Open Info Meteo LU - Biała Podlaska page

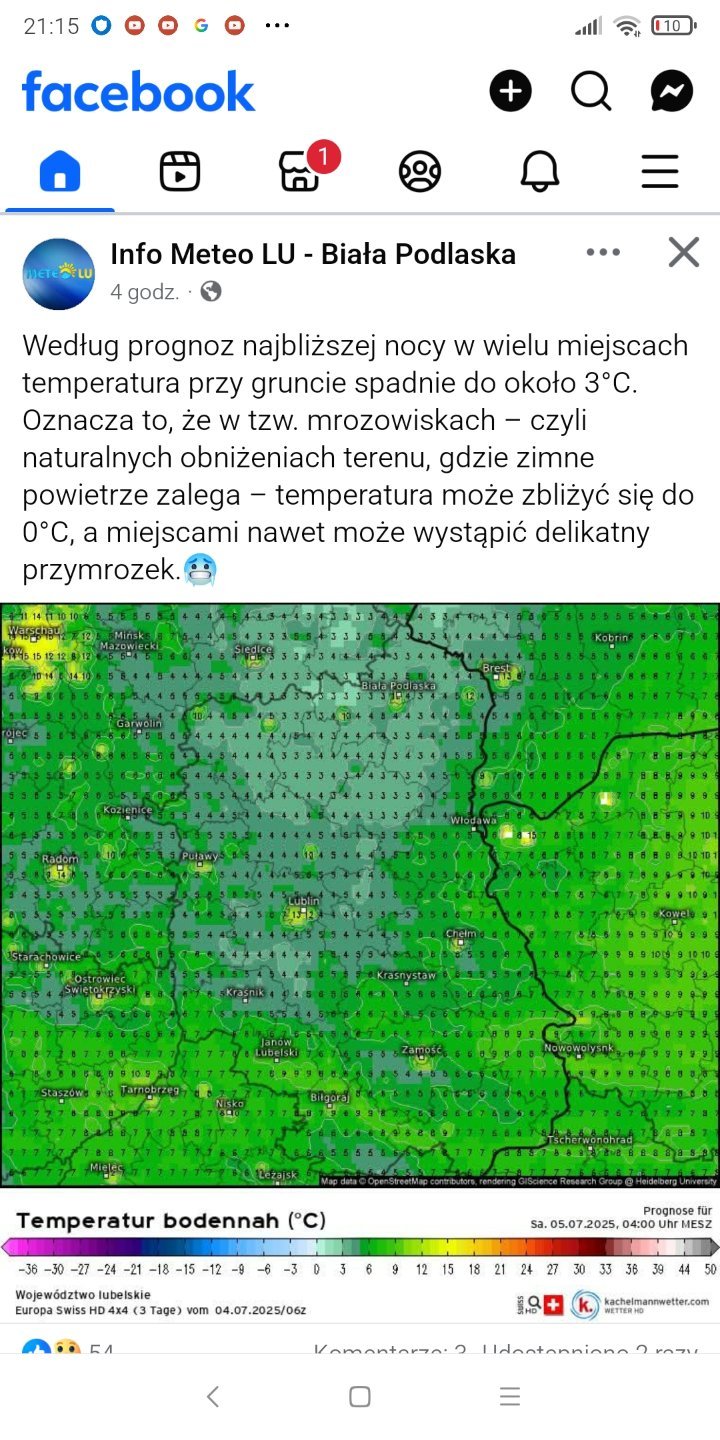[313, 254]
